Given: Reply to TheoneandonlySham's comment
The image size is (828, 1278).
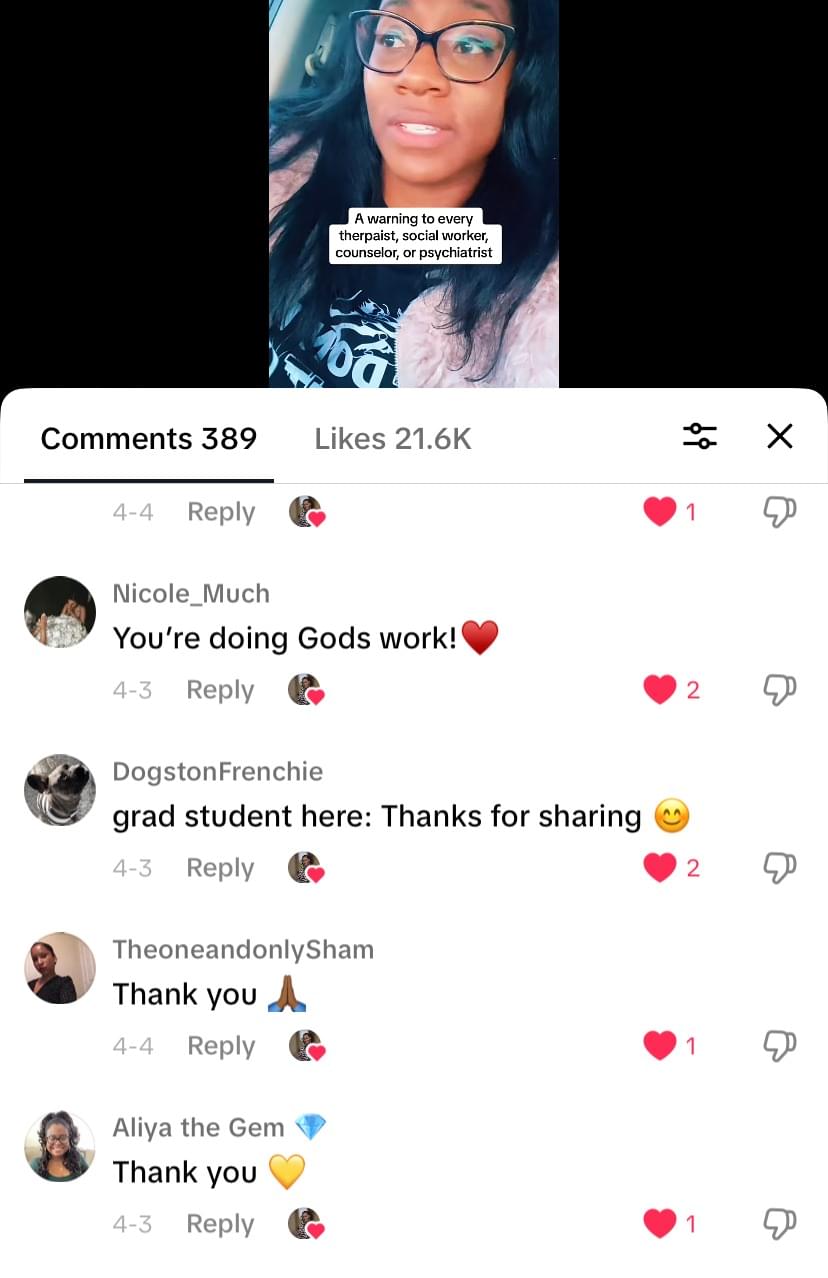Looking at the screenshot, I should 220,1046.
